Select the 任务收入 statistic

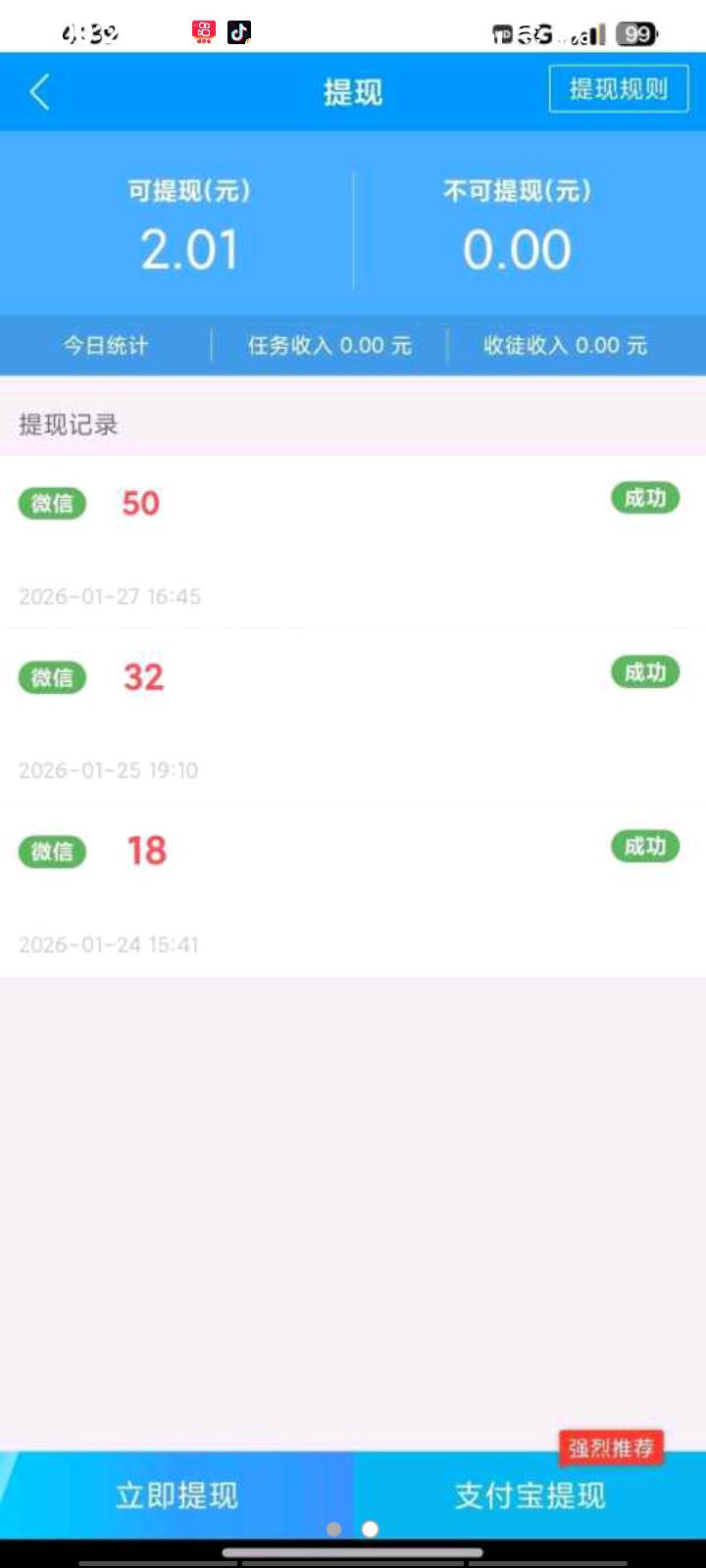coord(328,345)
